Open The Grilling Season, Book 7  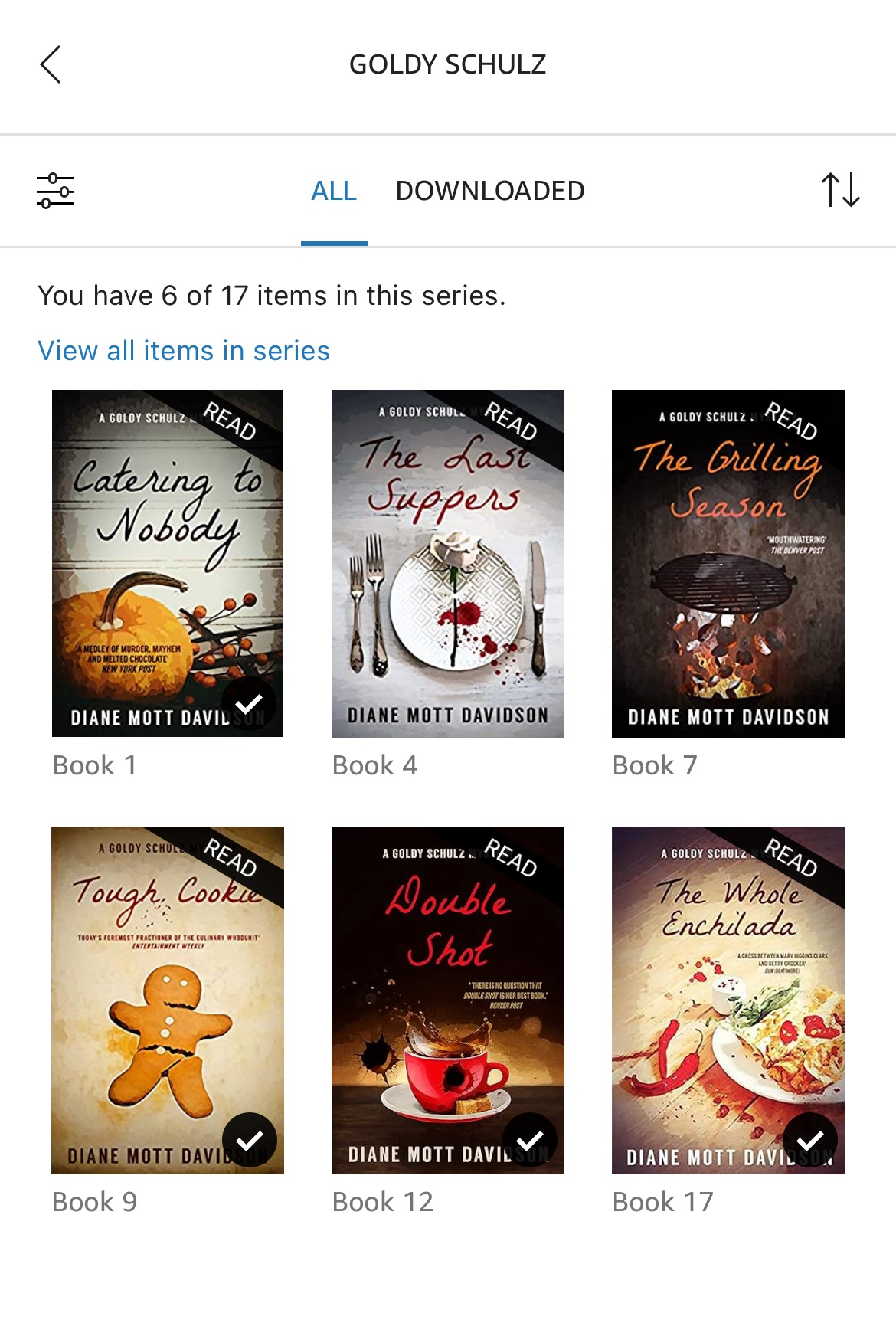point(728,564)
